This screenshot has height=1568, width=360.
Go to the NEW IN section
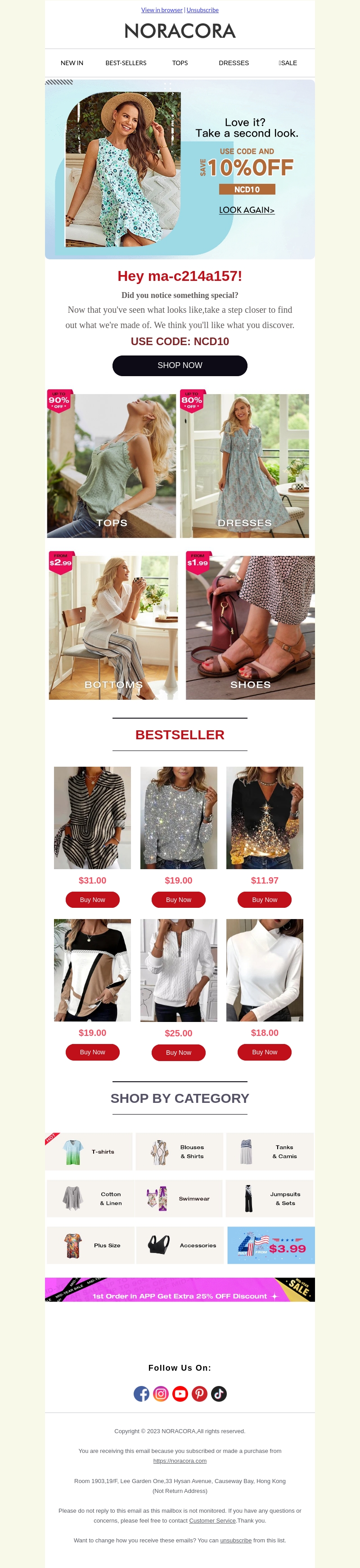coord(72,63)
